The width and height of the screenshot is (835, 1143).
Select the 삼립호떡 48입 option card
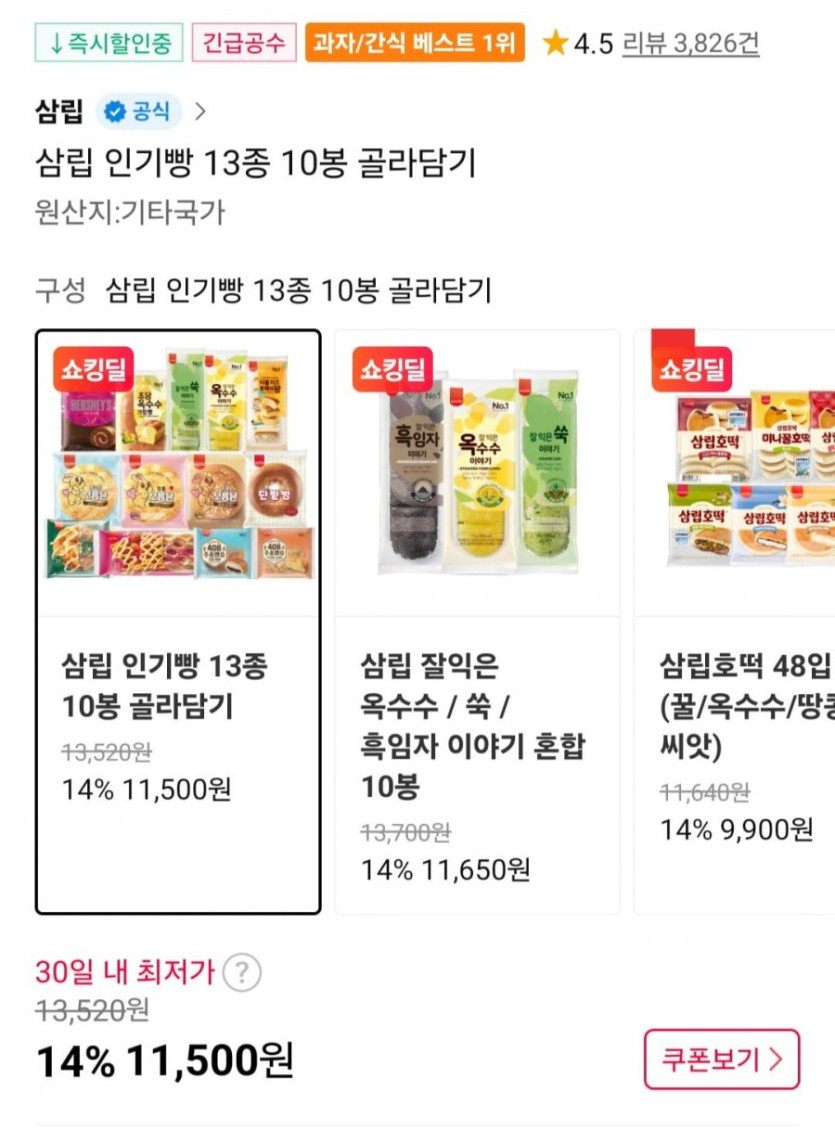pos(735,621)
